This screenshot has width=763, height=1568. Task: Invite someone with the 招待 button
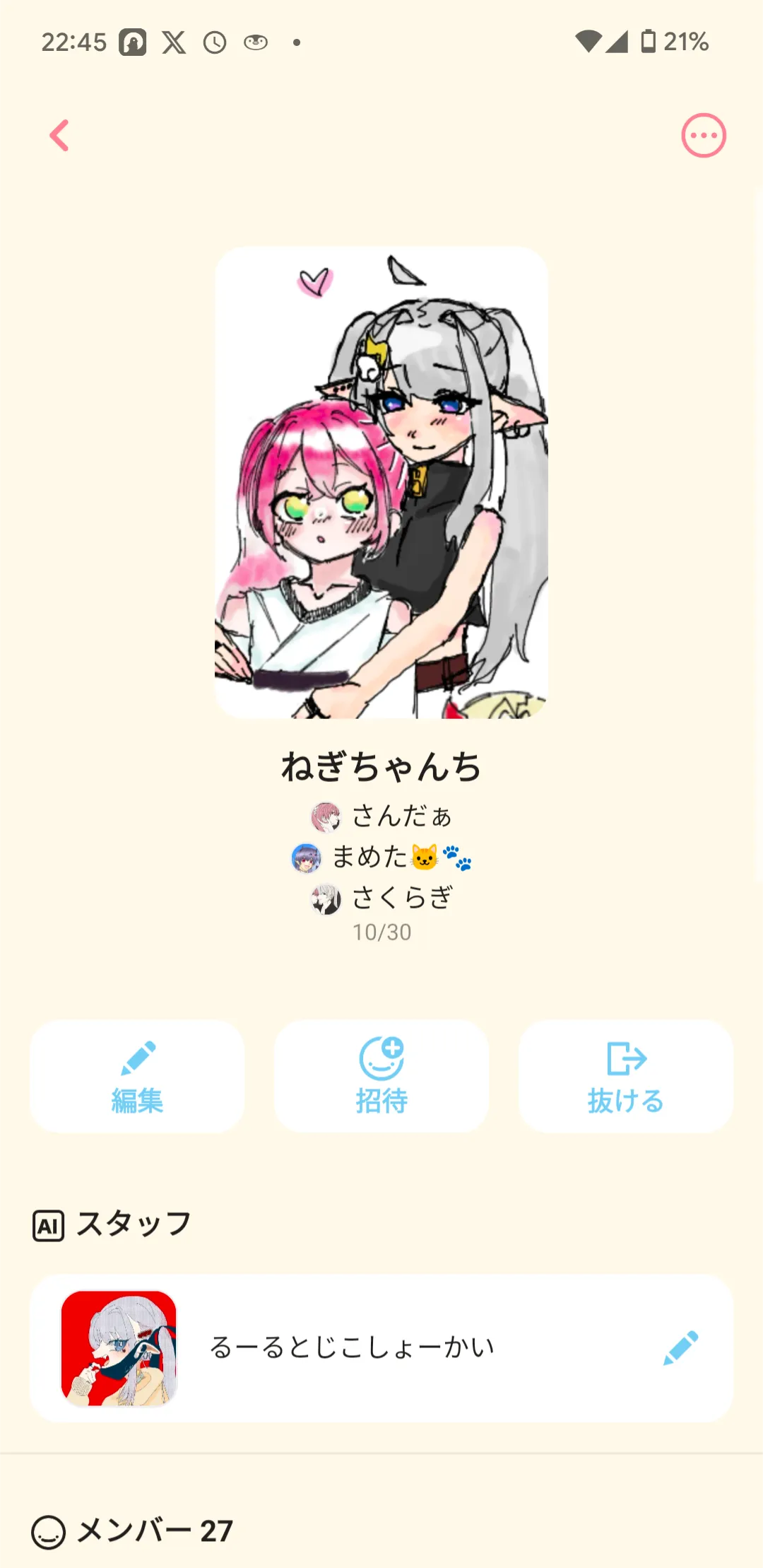pos(381,1076)
